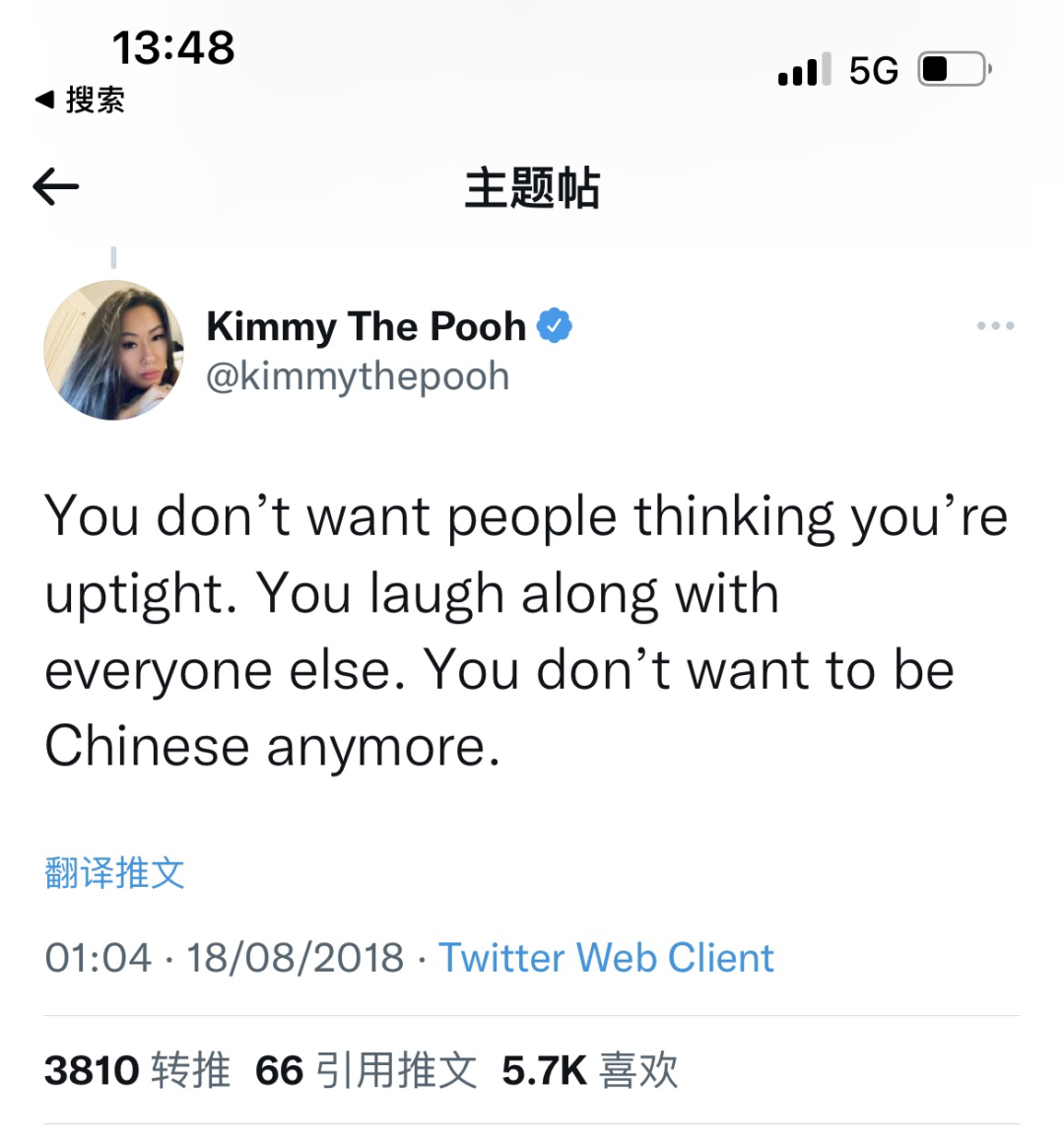1064x1148 pixels.
Task: Open the Twitter Web Client link
Action: click(x=606, y=958)
